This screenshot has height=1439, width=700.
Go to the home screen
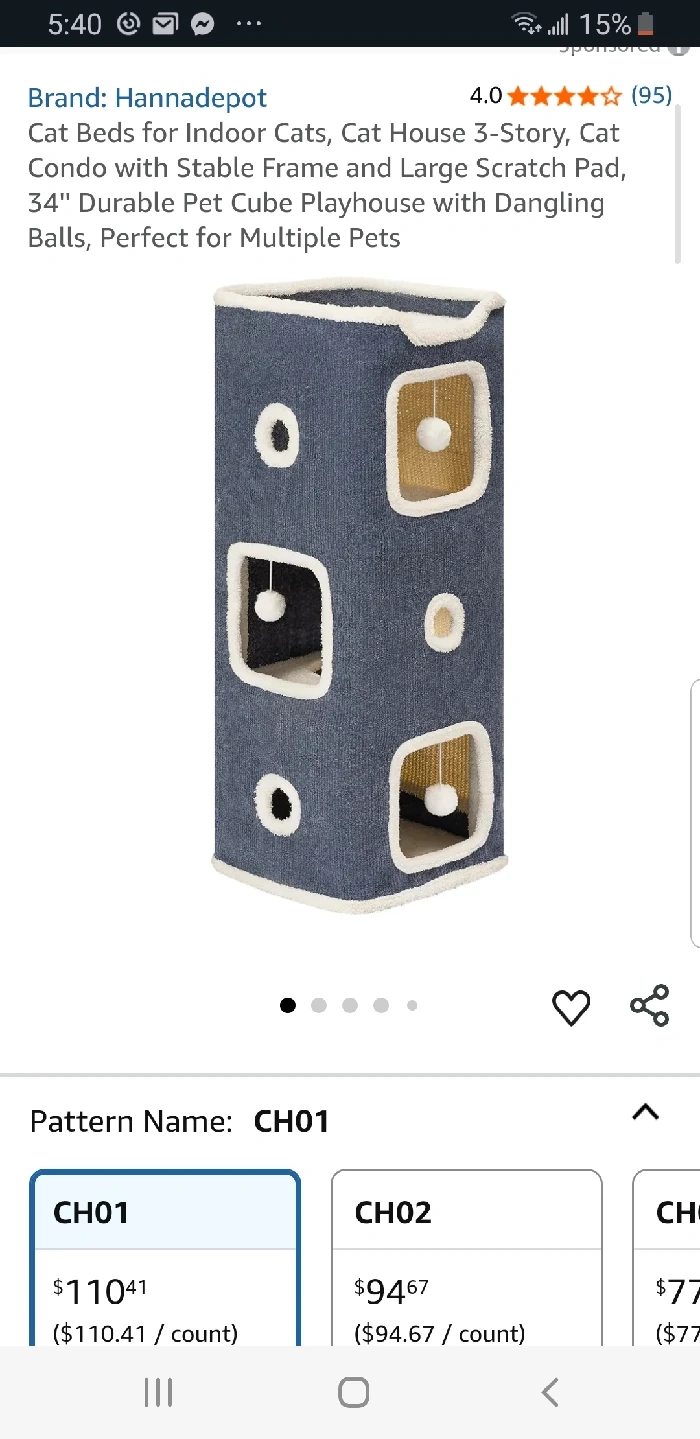353,1392
